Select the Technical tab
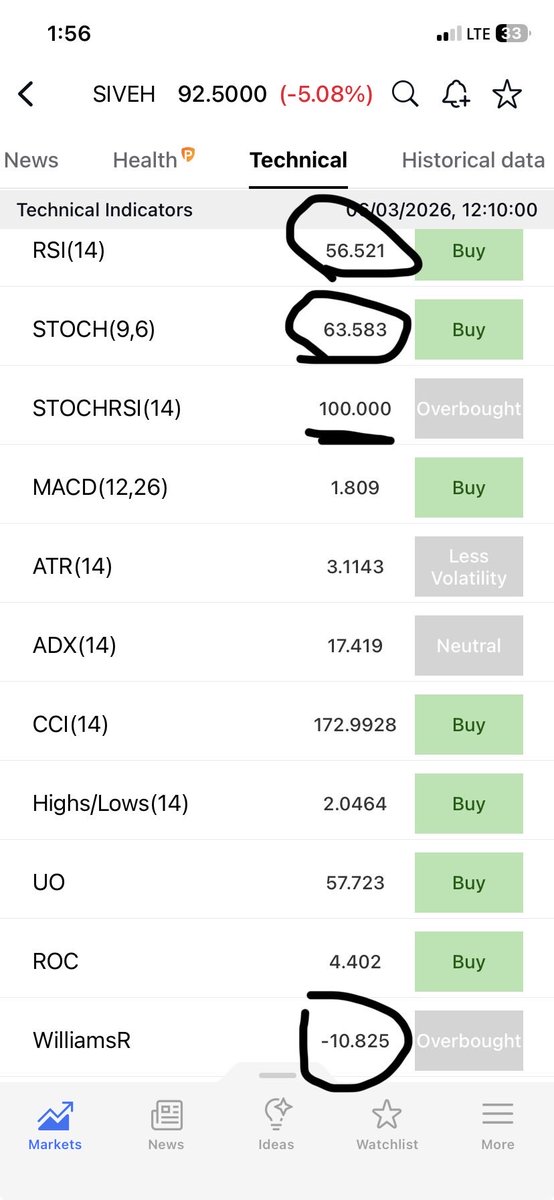The width and height of the screenshot is (554, 1200). [x=298, y=160]
